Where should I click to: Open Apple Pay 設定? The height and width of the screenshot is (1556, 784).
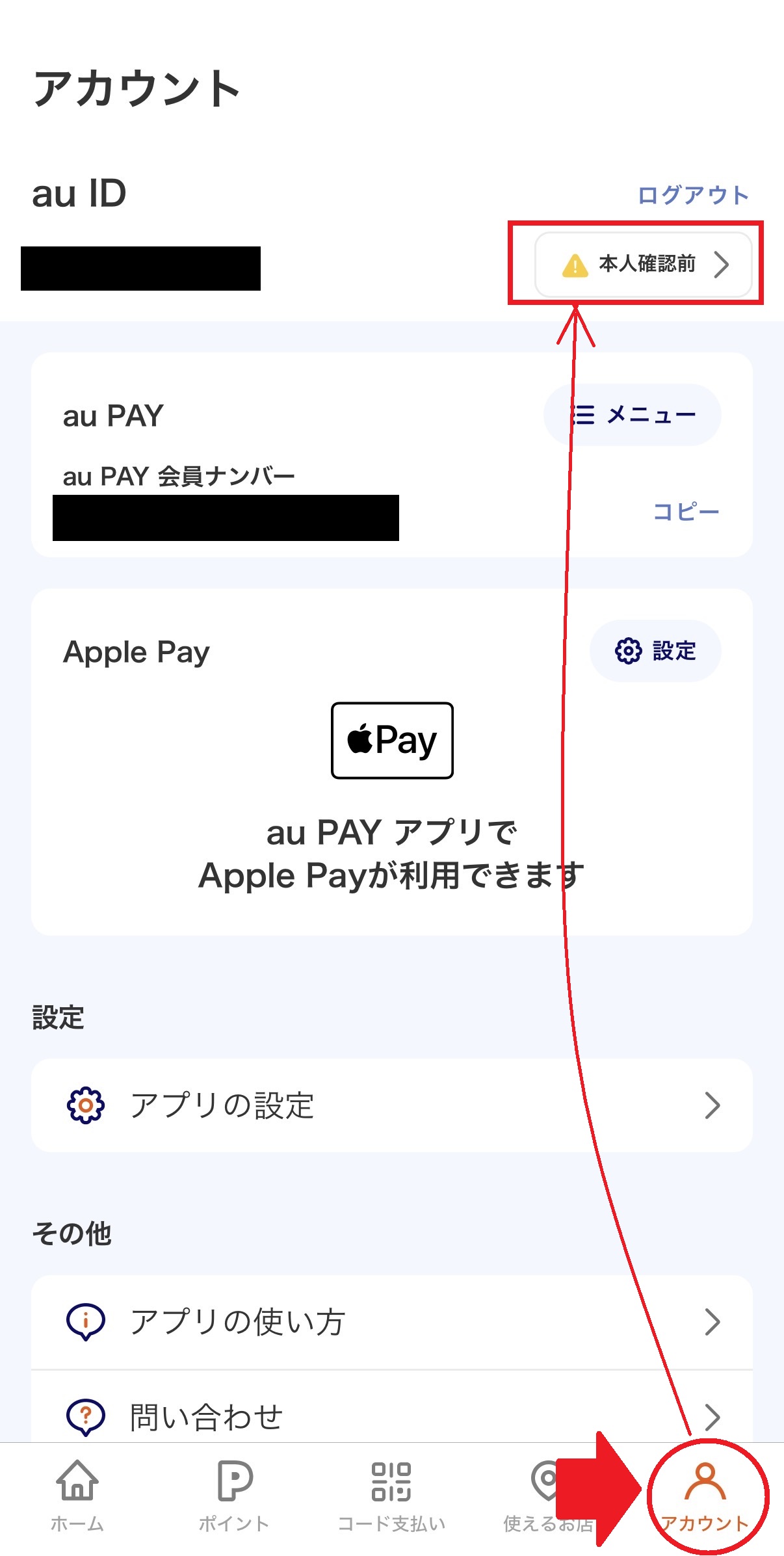pyautogui.click(x=655, y=651)
